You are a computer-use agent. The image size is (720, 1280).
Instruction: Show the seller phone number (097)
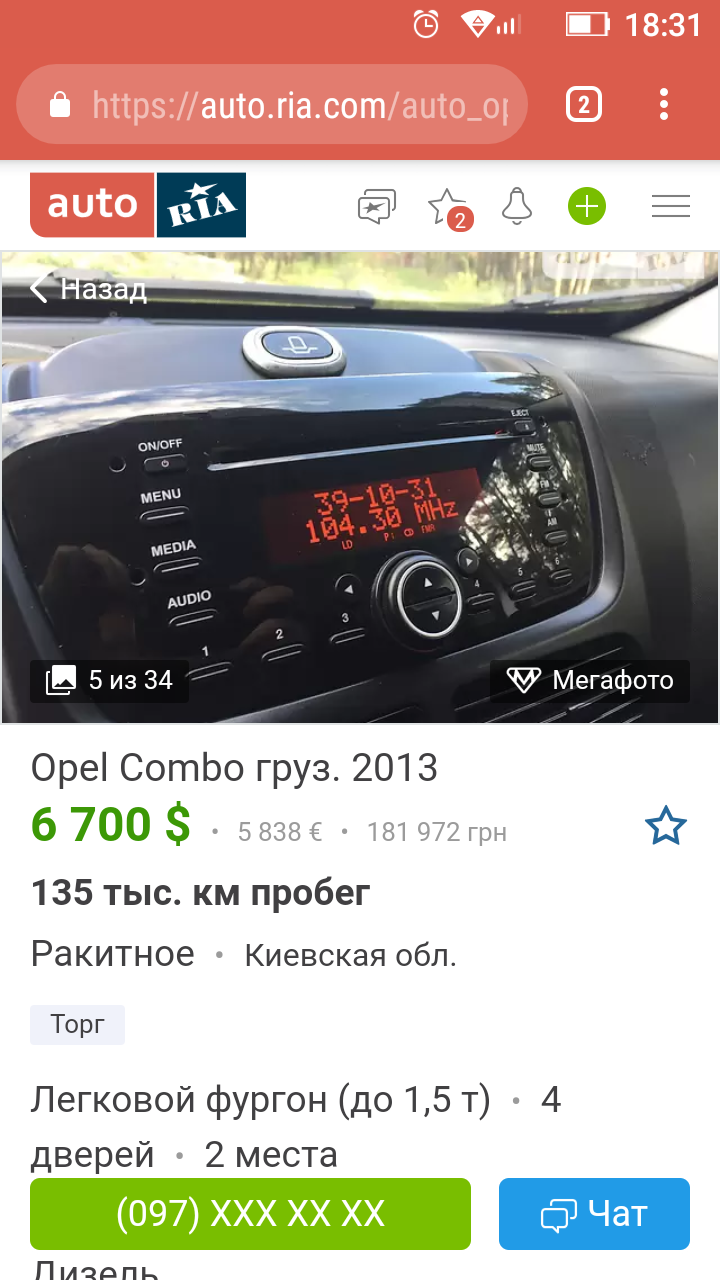click(x=250, y=1213)
